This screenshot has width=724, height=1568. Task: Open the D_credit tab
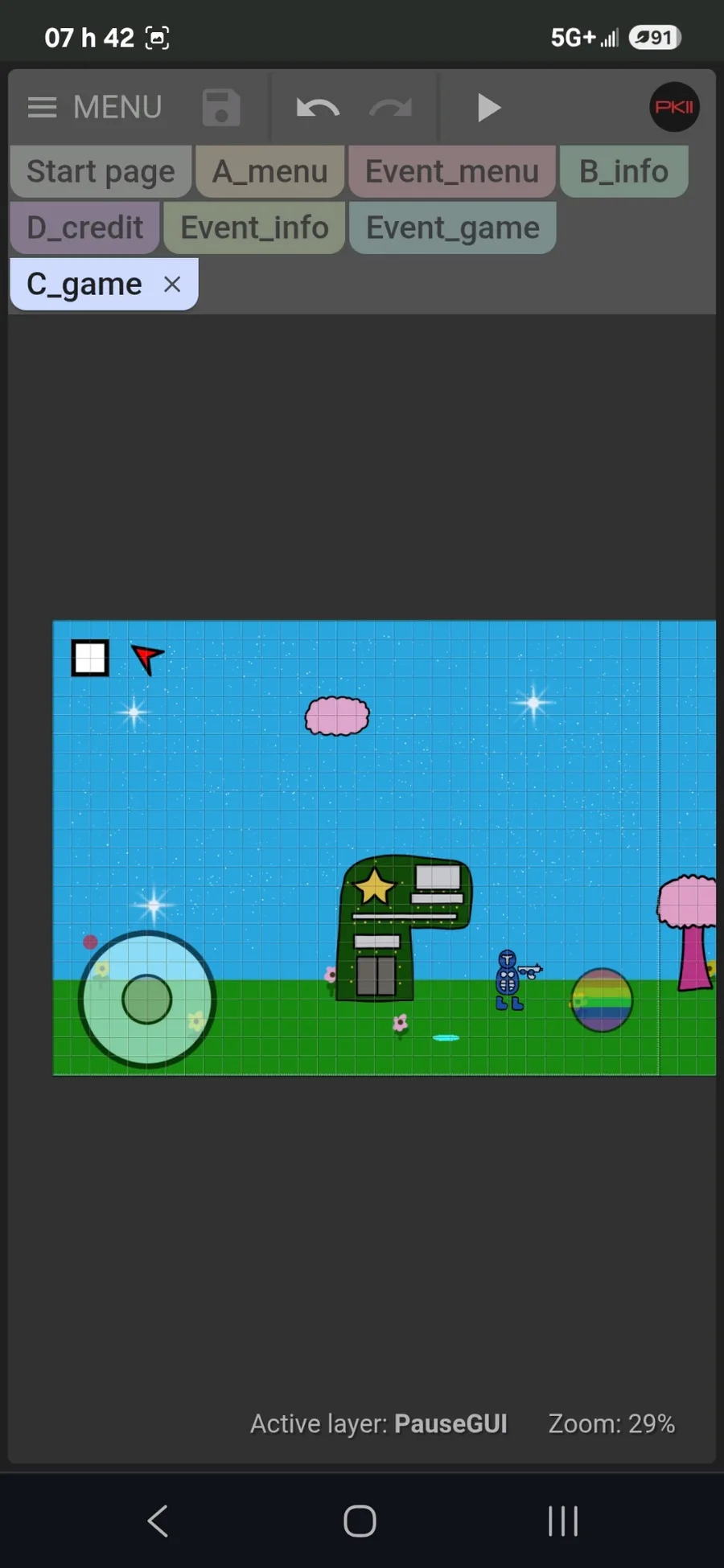coord(84,228)
